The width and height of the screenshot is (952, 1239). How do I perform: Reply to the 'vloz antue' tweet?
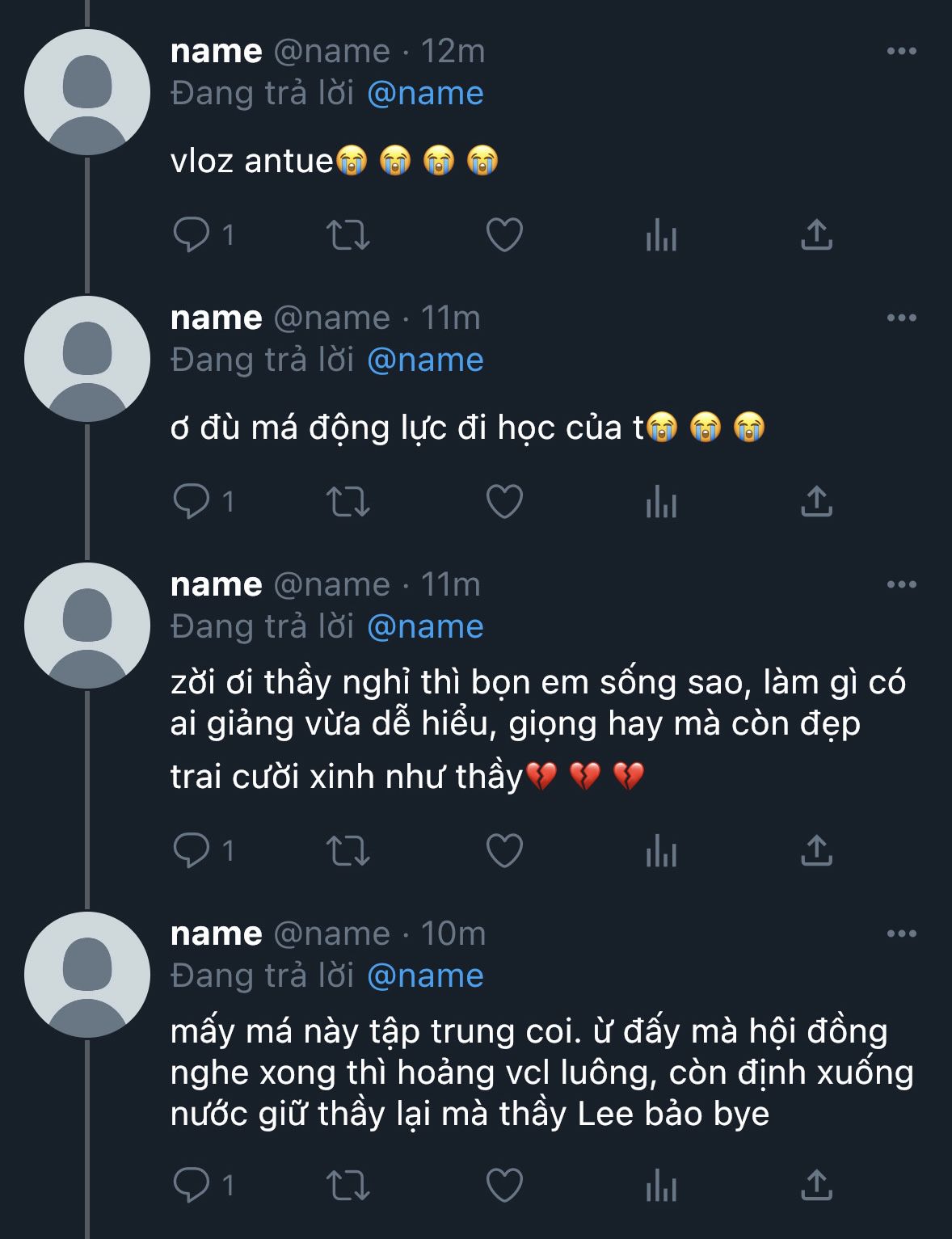pyautogui.click(x=192, y=235)
